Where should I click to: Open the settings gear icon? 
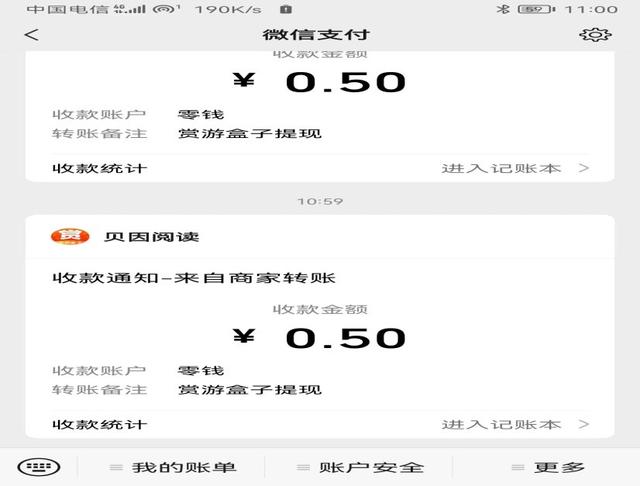595,35
